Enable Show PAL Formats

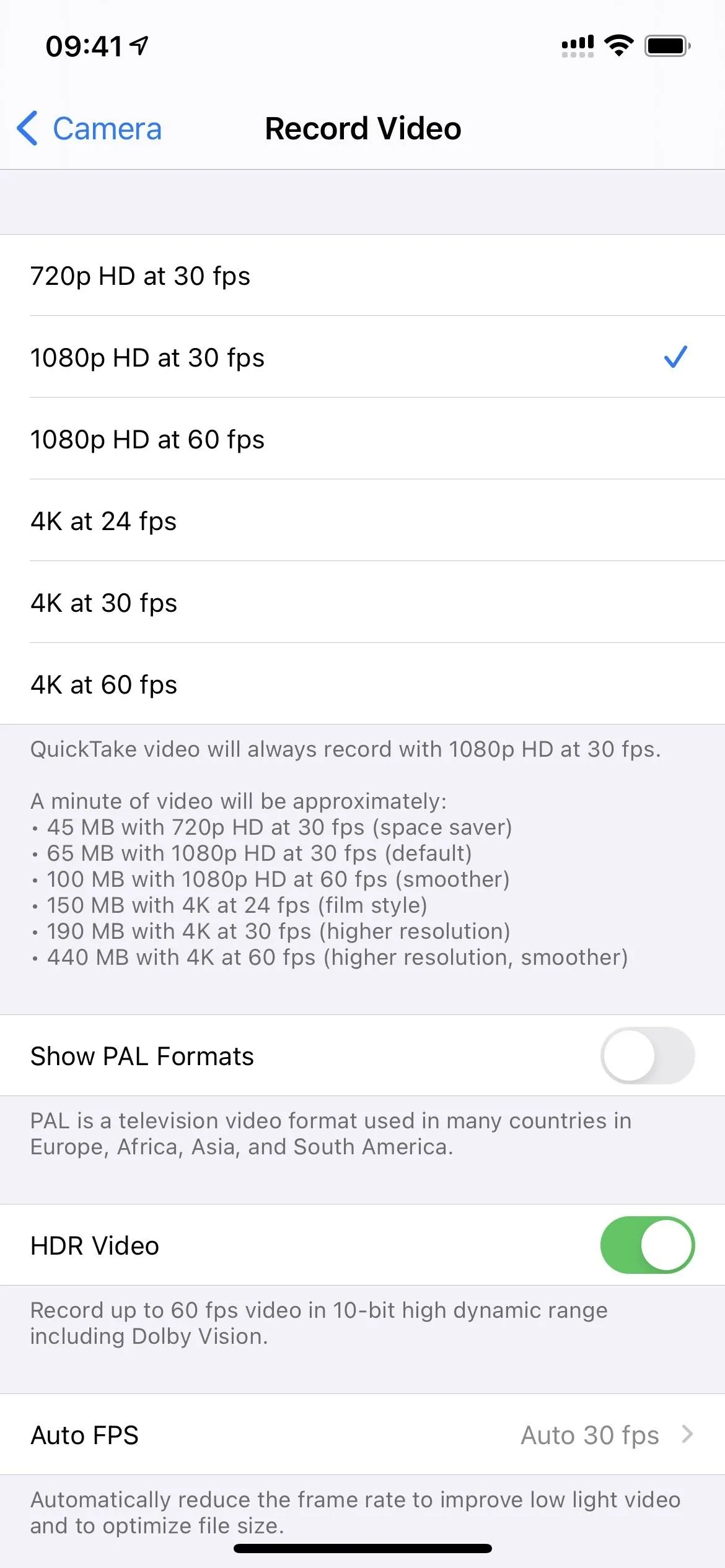click(647, 1056)
